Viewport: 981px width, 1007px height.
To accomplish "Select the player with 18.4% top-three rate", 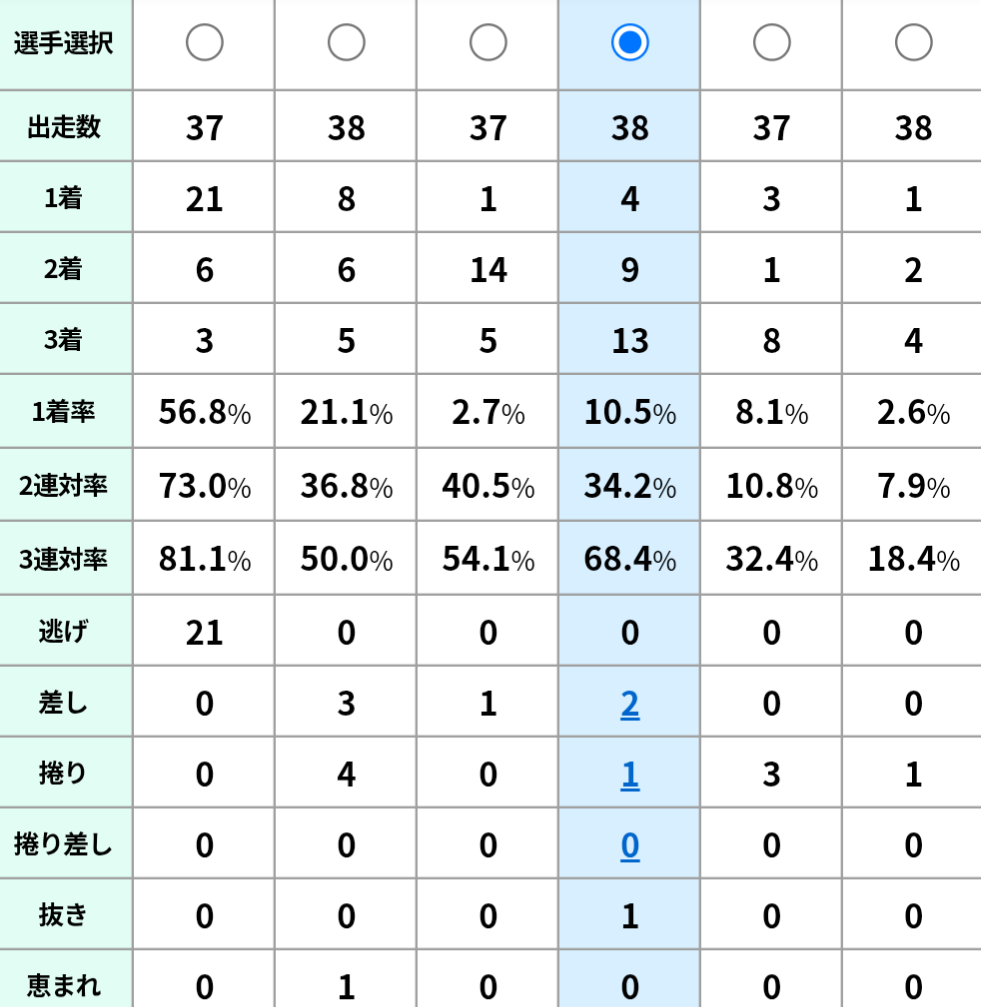I will pos(913,43).
